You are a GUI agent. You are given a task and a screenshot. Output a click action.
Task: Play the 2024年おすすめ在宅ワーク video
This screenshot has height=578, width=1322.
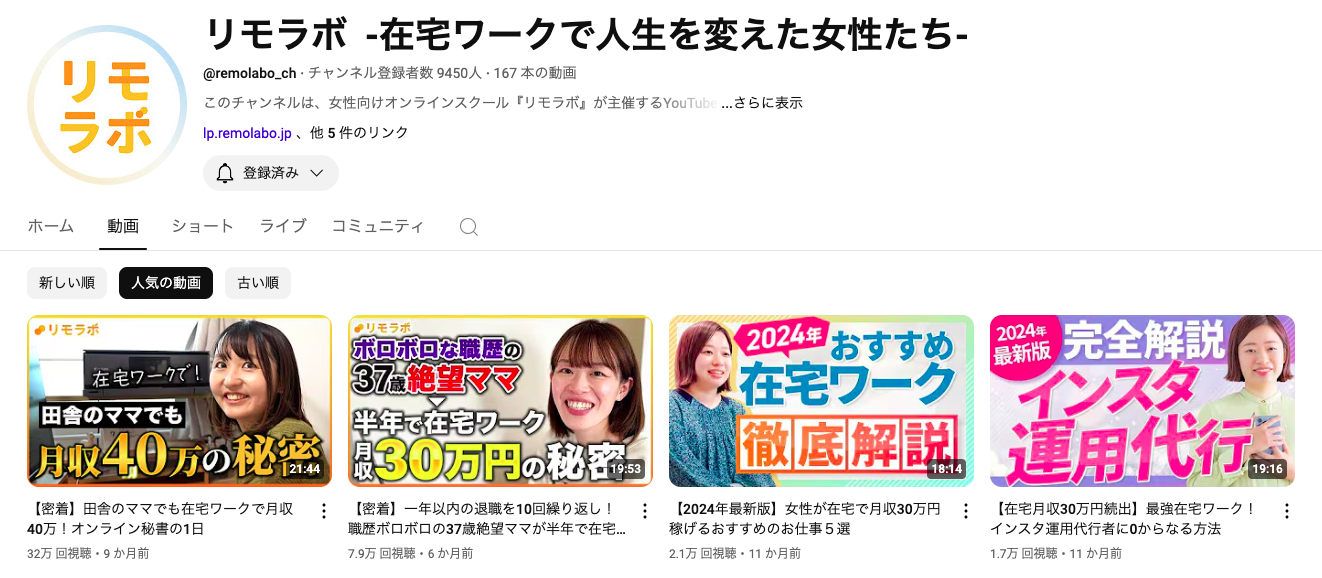pyautogui.click(x=821, y=401)
